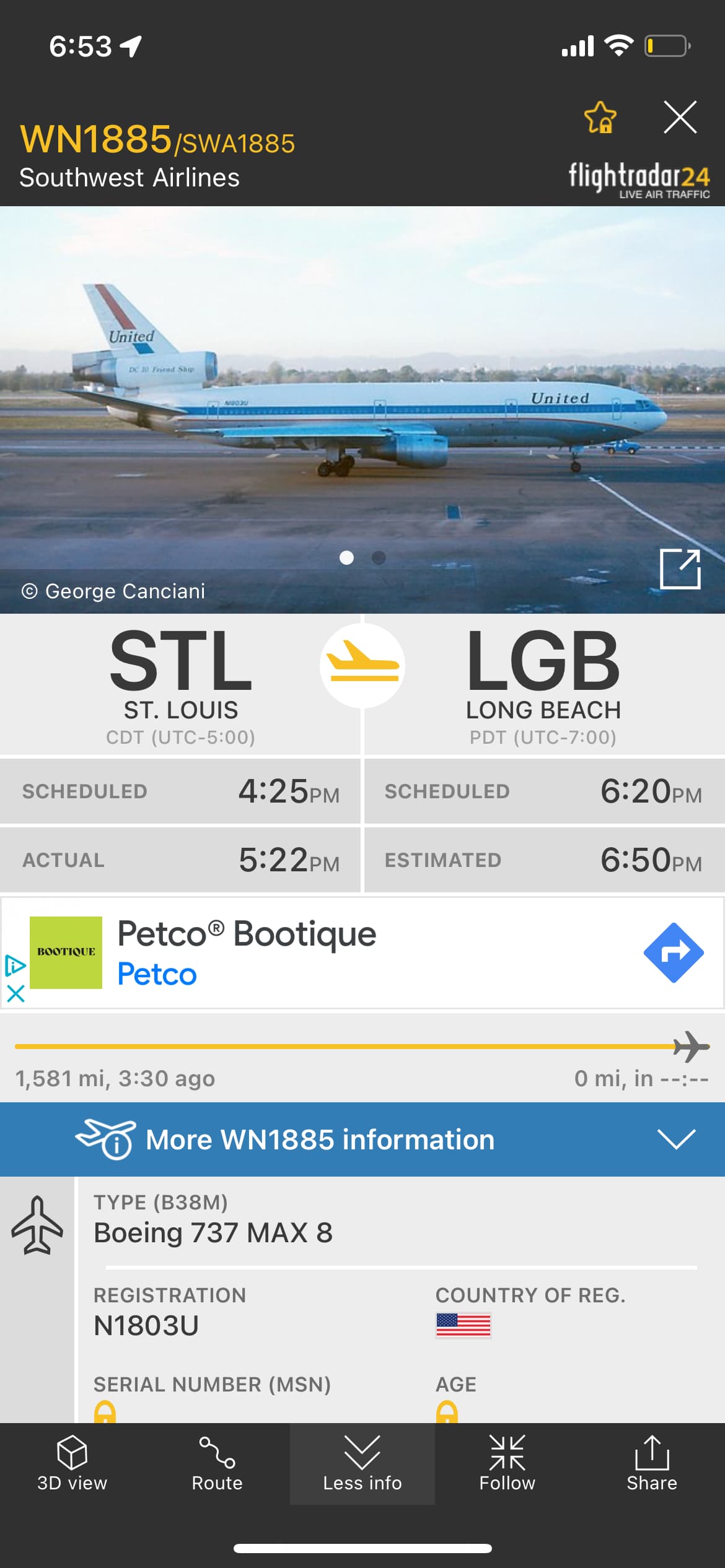This screenshot has height=1568, width=725.
Task: Tap Less info to collapse details
Action: tap(362, 1464)
